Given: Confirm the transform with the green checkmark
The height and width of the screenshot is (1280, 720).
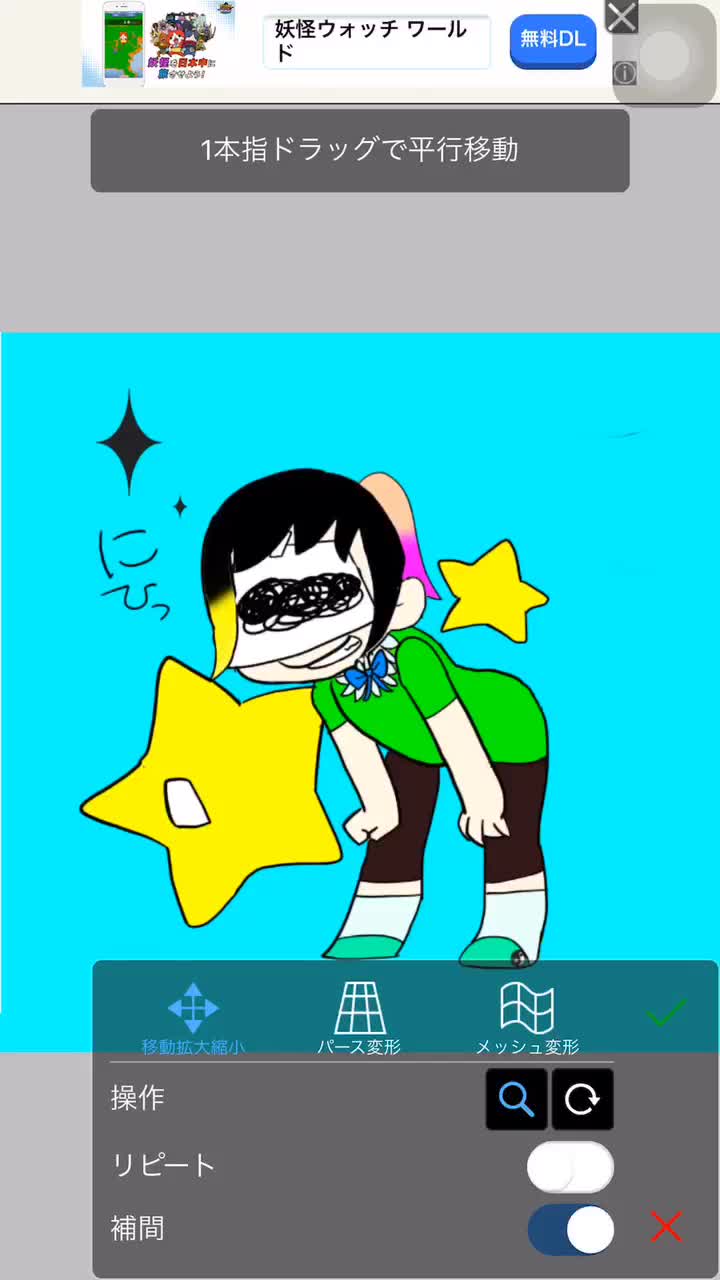Looking at the screenshot, I should point(666,1012).
